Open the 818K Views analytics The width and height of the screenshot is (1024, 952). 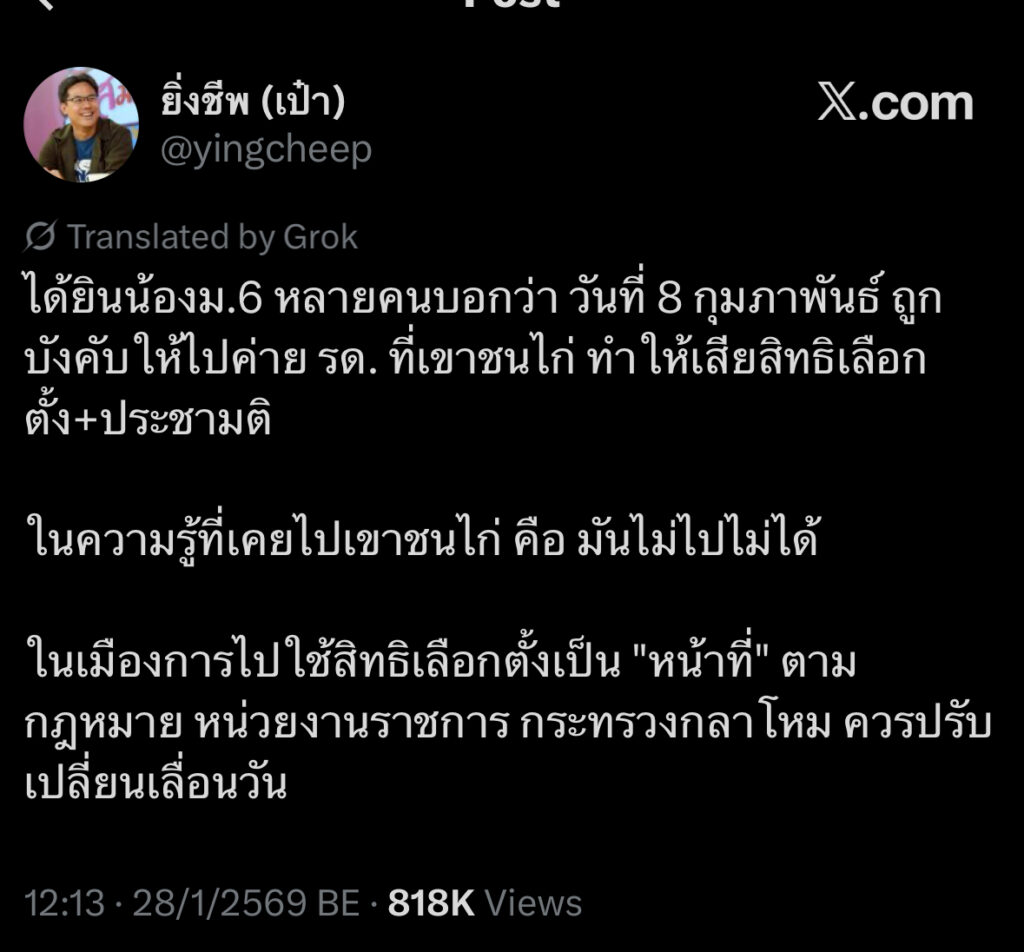tap(484, 903)
